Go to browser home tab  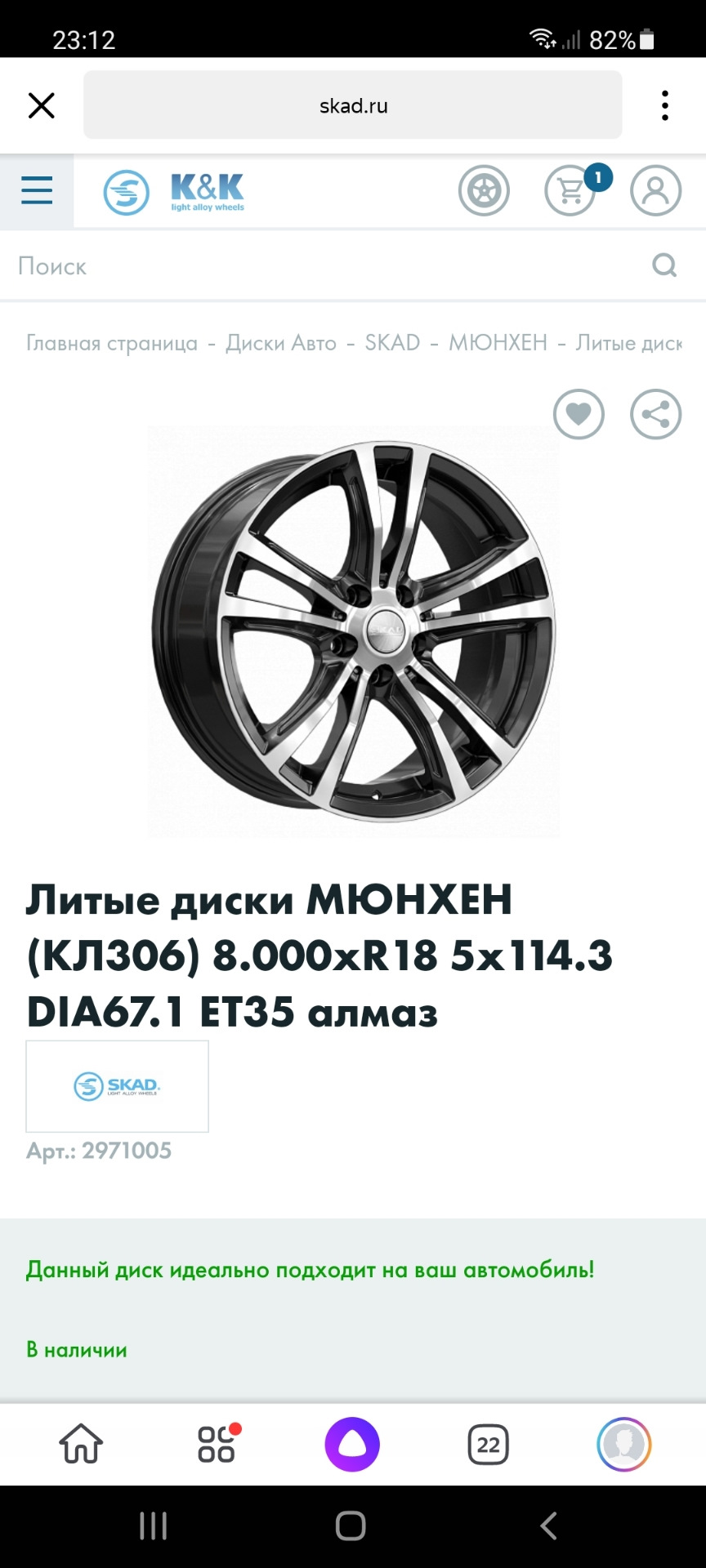[x=81, y=1444]
